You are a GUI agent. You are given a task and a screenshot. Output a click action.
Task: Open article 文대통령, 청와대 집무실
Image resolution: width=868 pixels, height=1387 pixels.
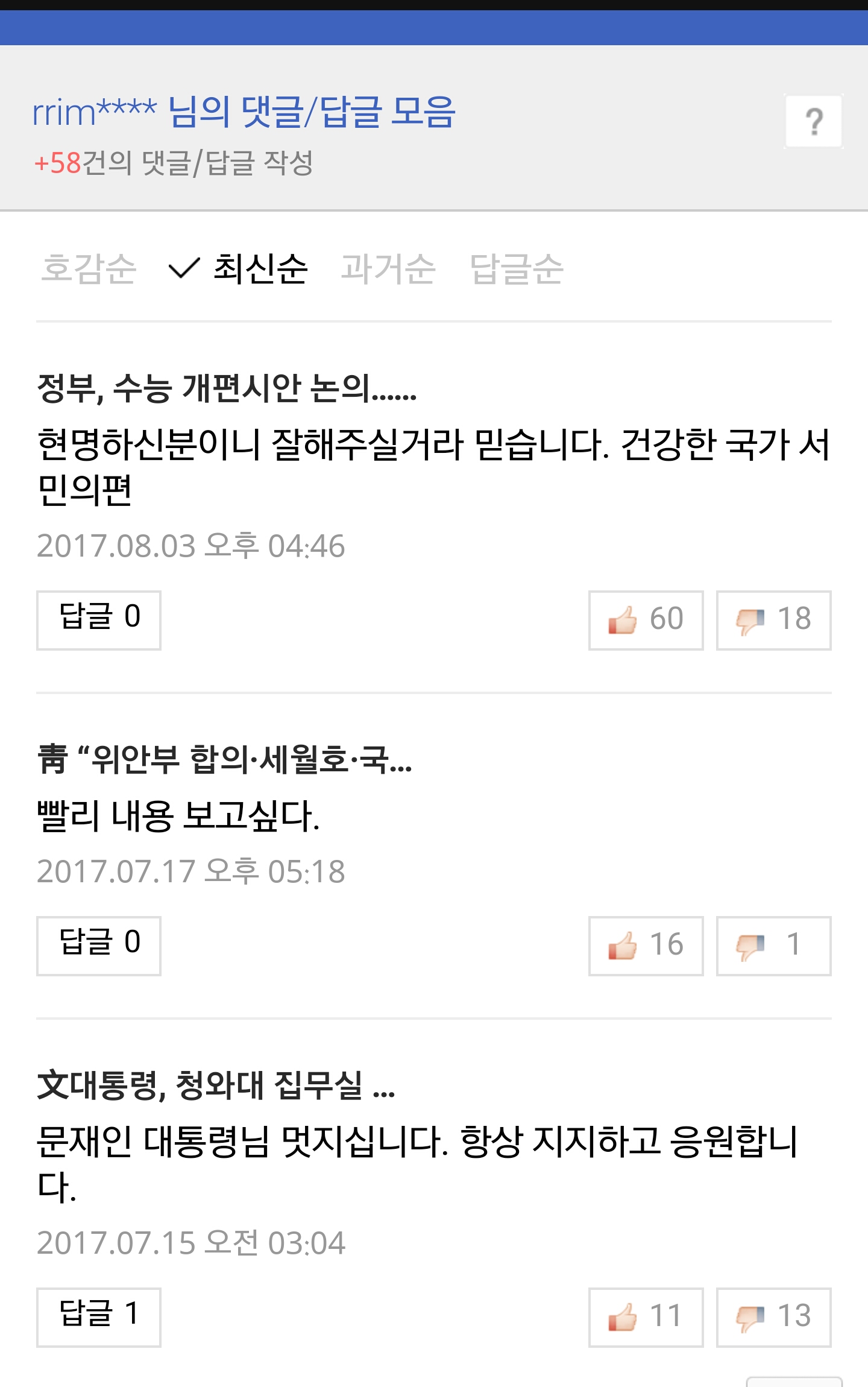tap(216, 1085)
